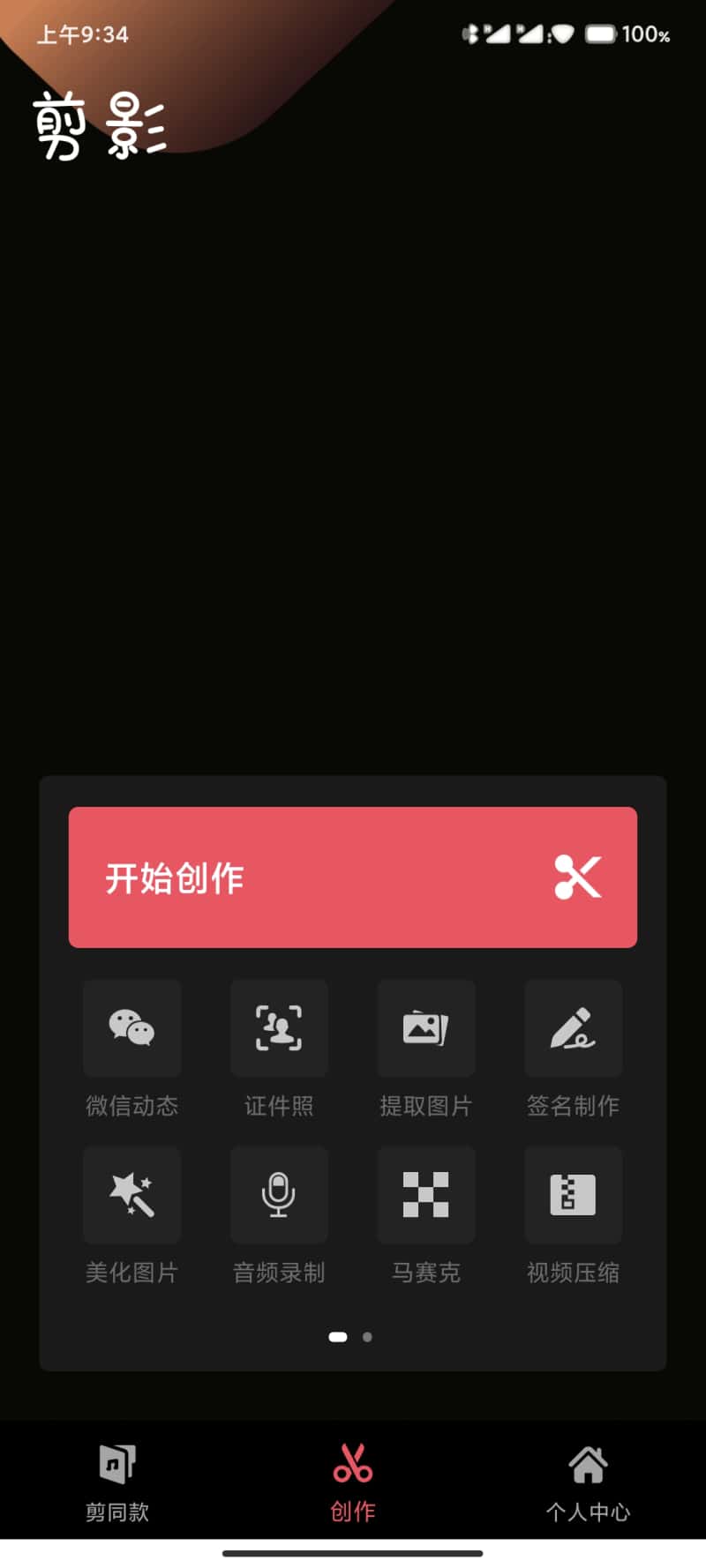Go to 个人中心 tab

coord(588,1482)
